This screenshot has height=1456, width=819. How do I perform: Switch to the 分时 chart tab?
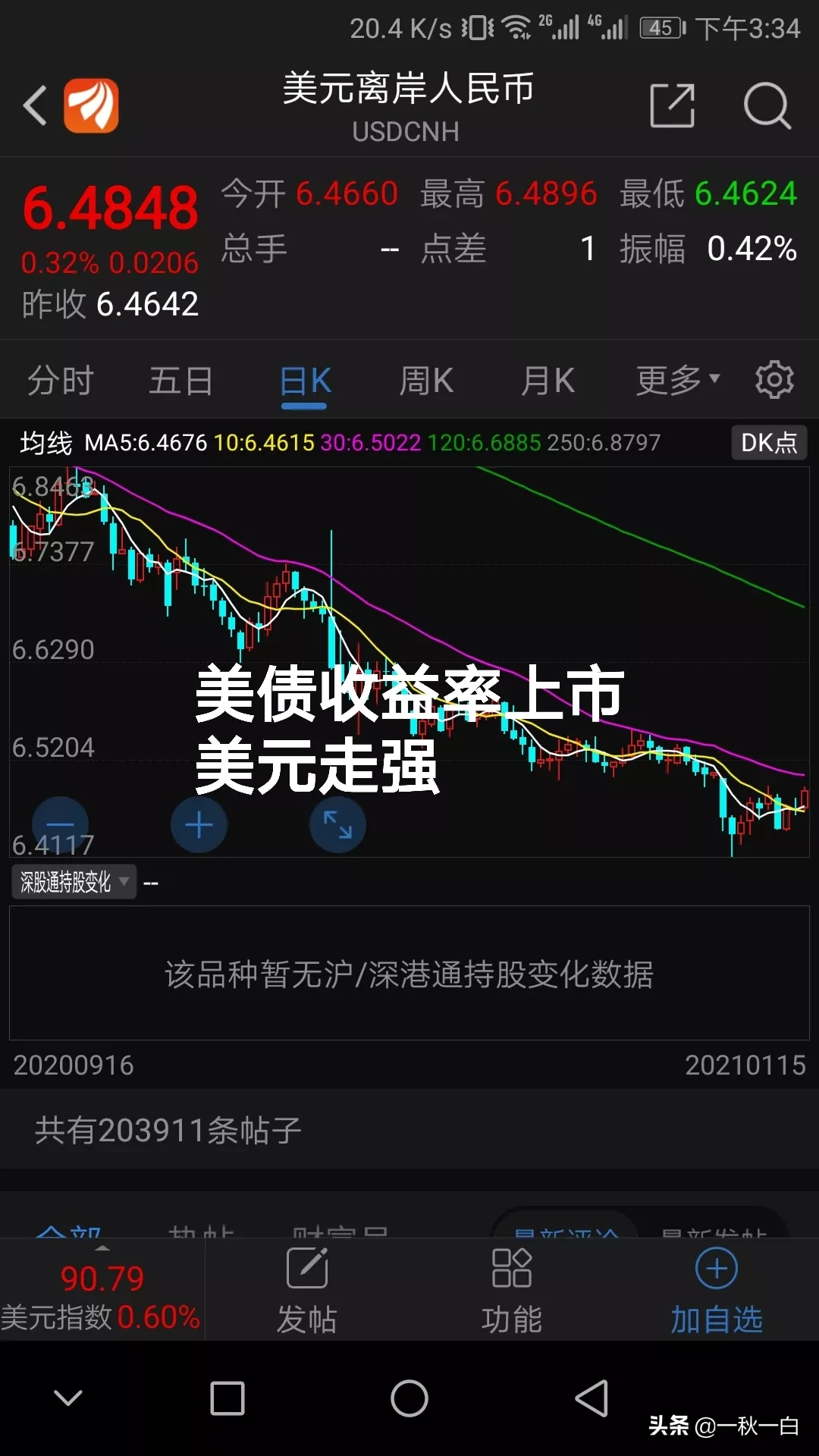point(61,380)
